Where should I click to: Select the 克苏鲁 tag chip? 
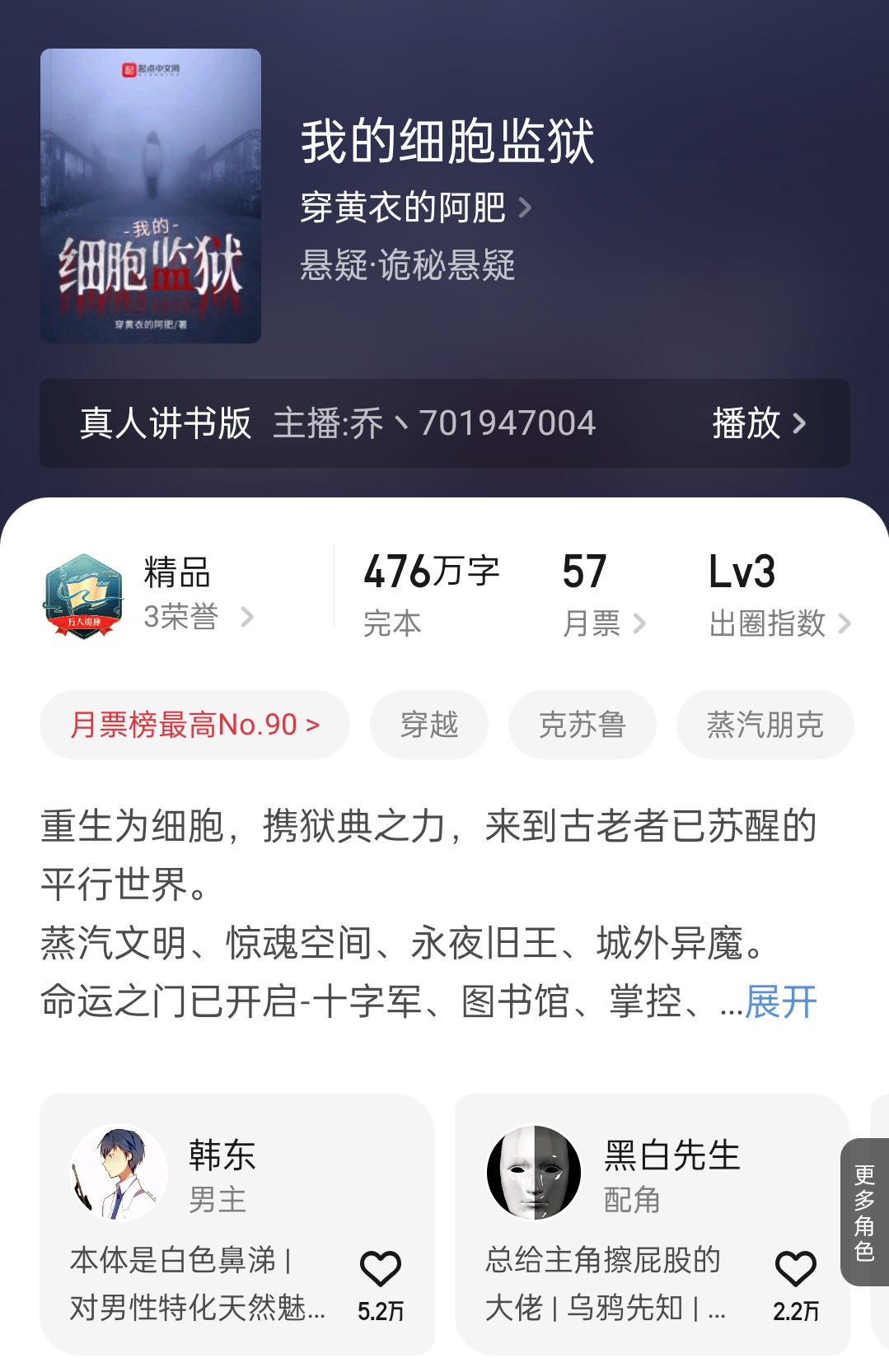click(x=582, y=725)
